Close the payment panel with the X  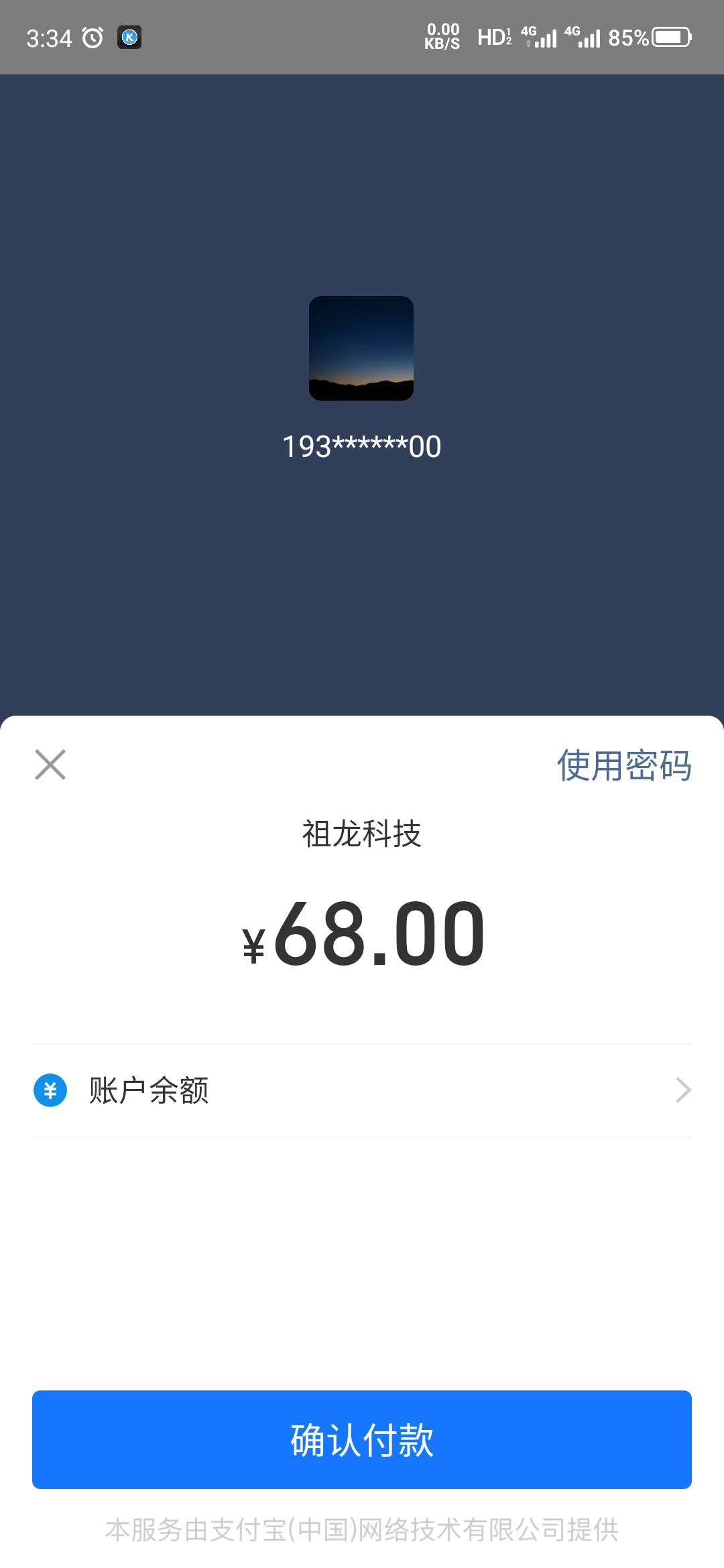(49, 765)
